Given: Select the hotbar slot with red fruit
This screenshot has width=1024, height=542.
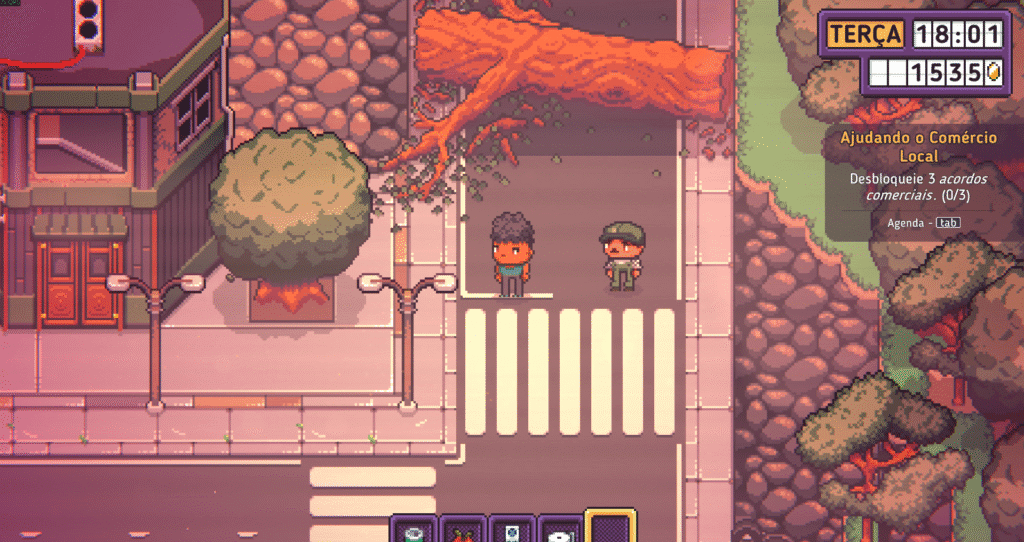Looking at the screenshot, I should (x=462, y=530).
